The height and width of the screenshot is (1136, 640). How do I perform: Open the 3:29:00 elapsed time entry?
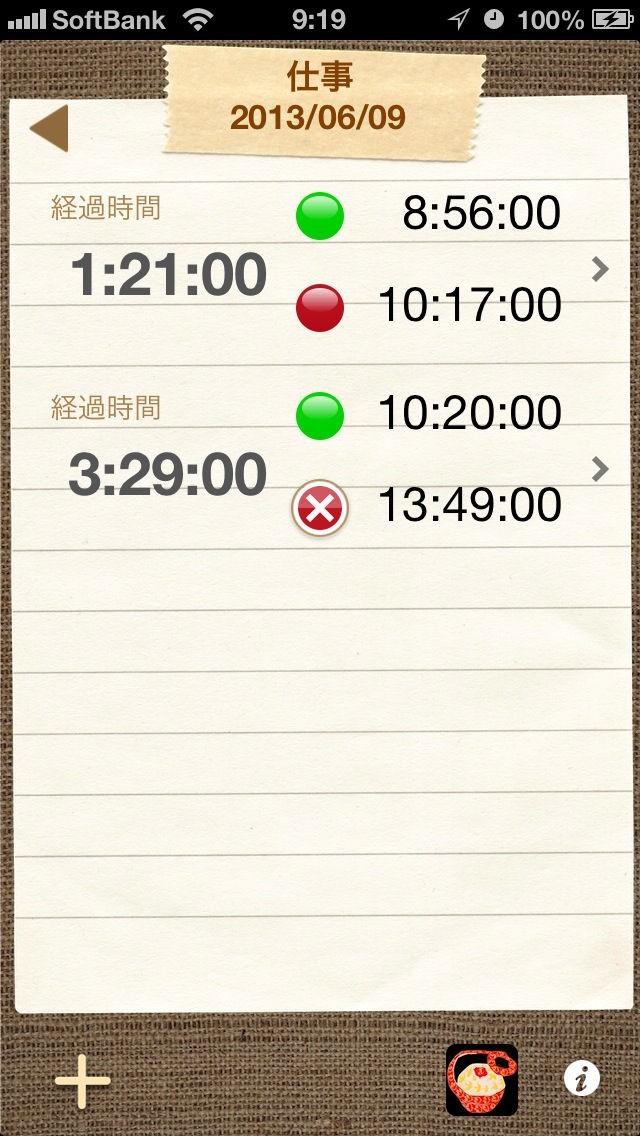[x=599, y=468]
